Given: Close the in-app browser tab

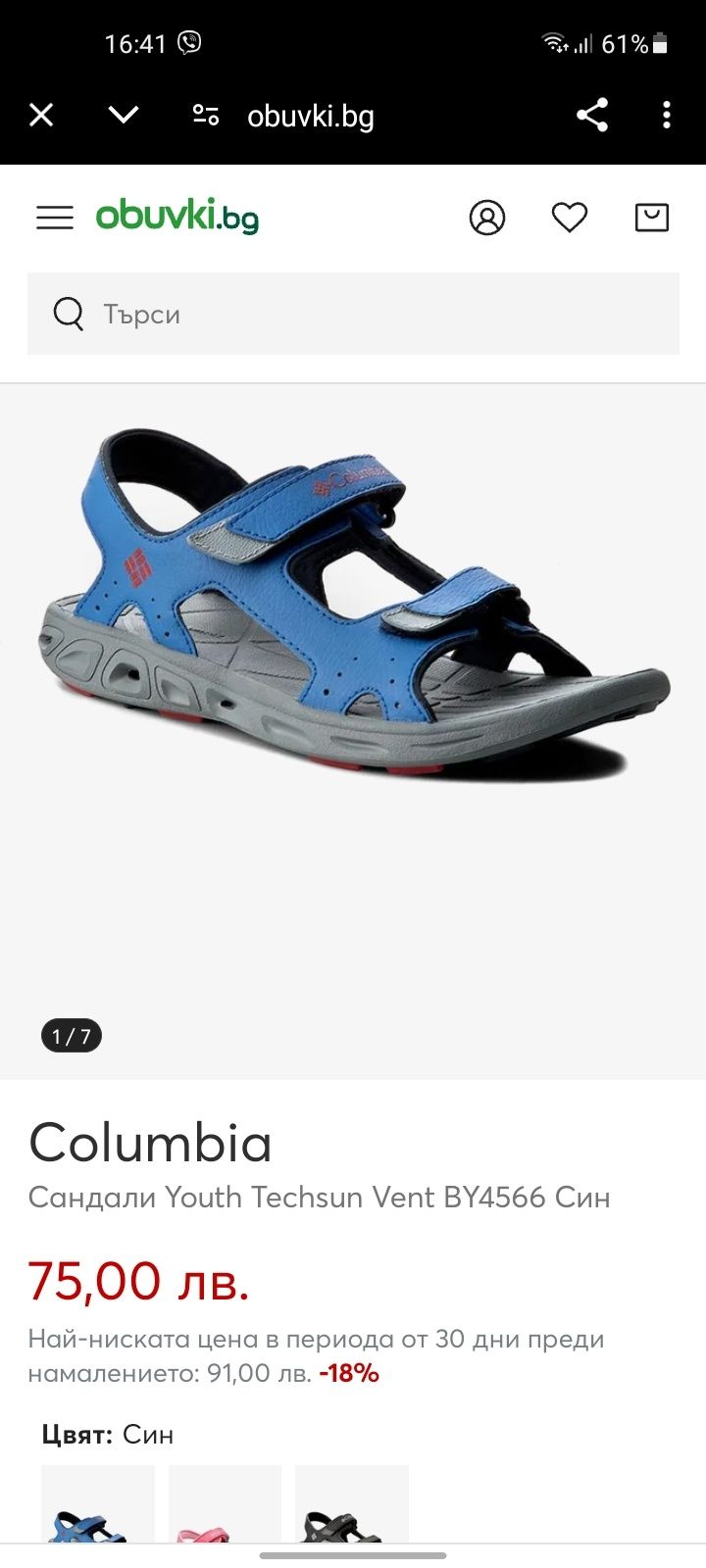Looking at the screenshot, I should (41, 116).
